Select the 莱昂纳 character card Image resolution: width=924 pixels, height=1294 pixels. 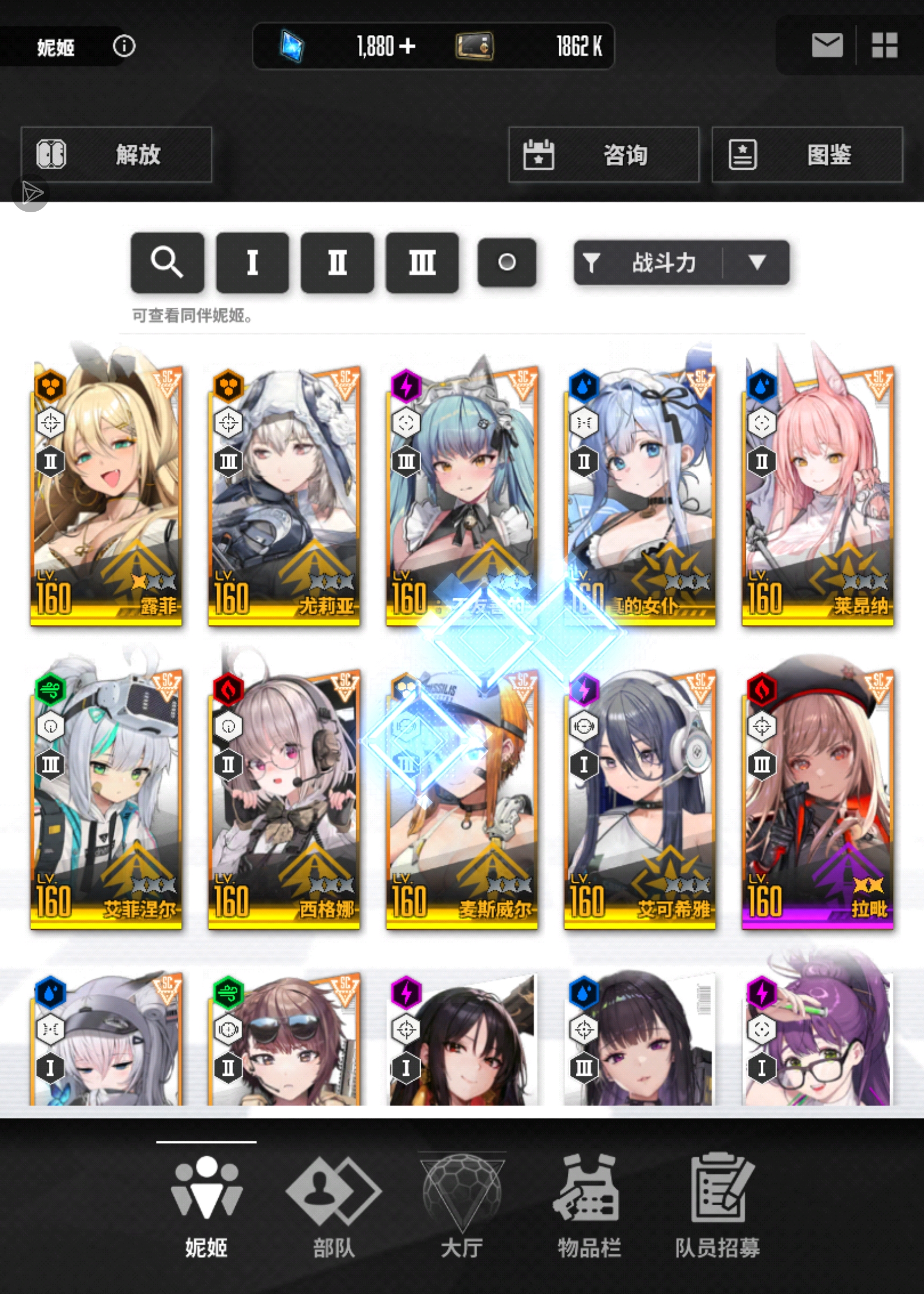point(818,495)
